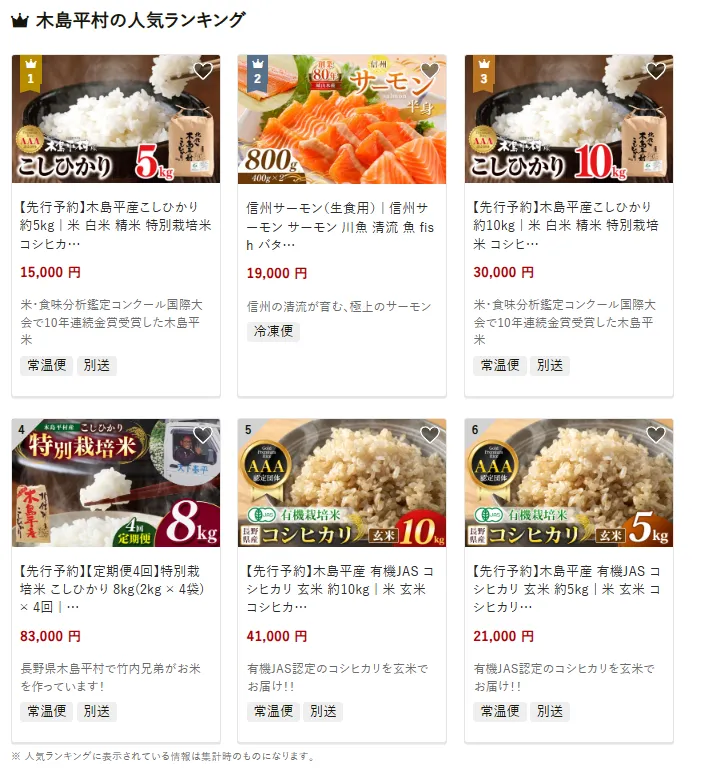
Task: Favorite the organic brown rice 5kg item
Action: tap(656, 435)
